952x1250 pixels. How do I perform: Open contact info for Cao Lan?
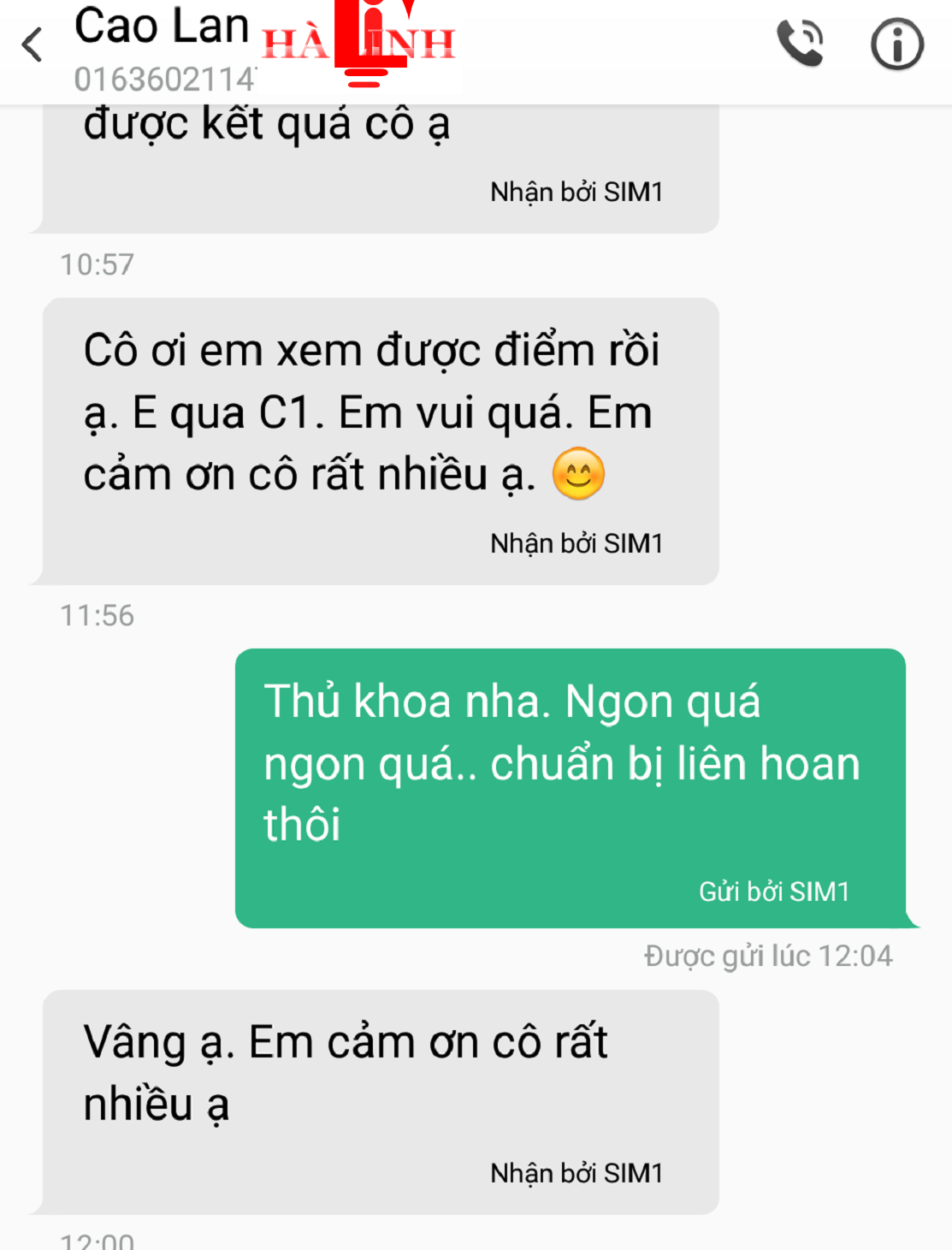point(896,44)
